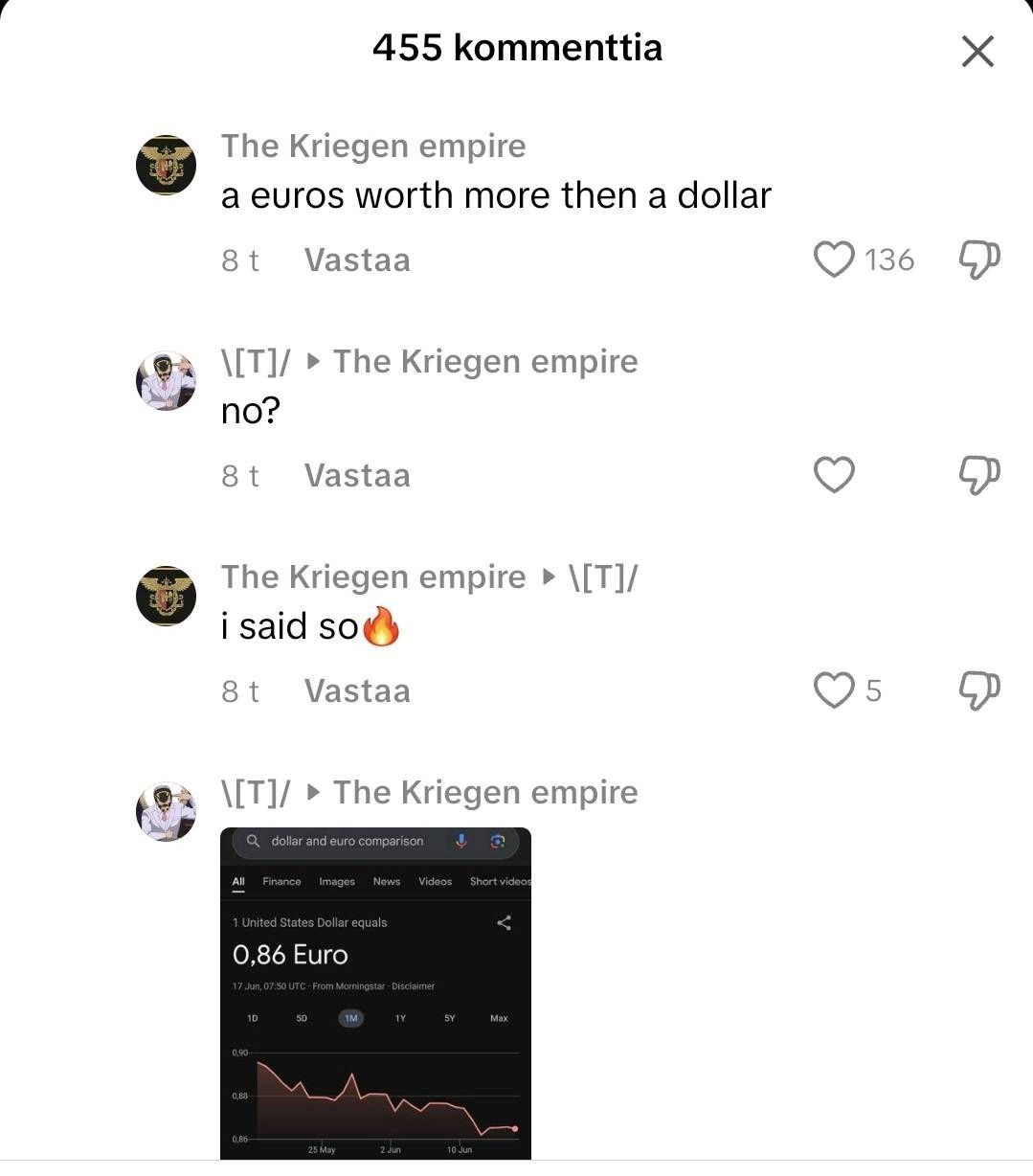
Task: Like the comment 'a euros worth more then a dollar'
Action: (834, 260)
